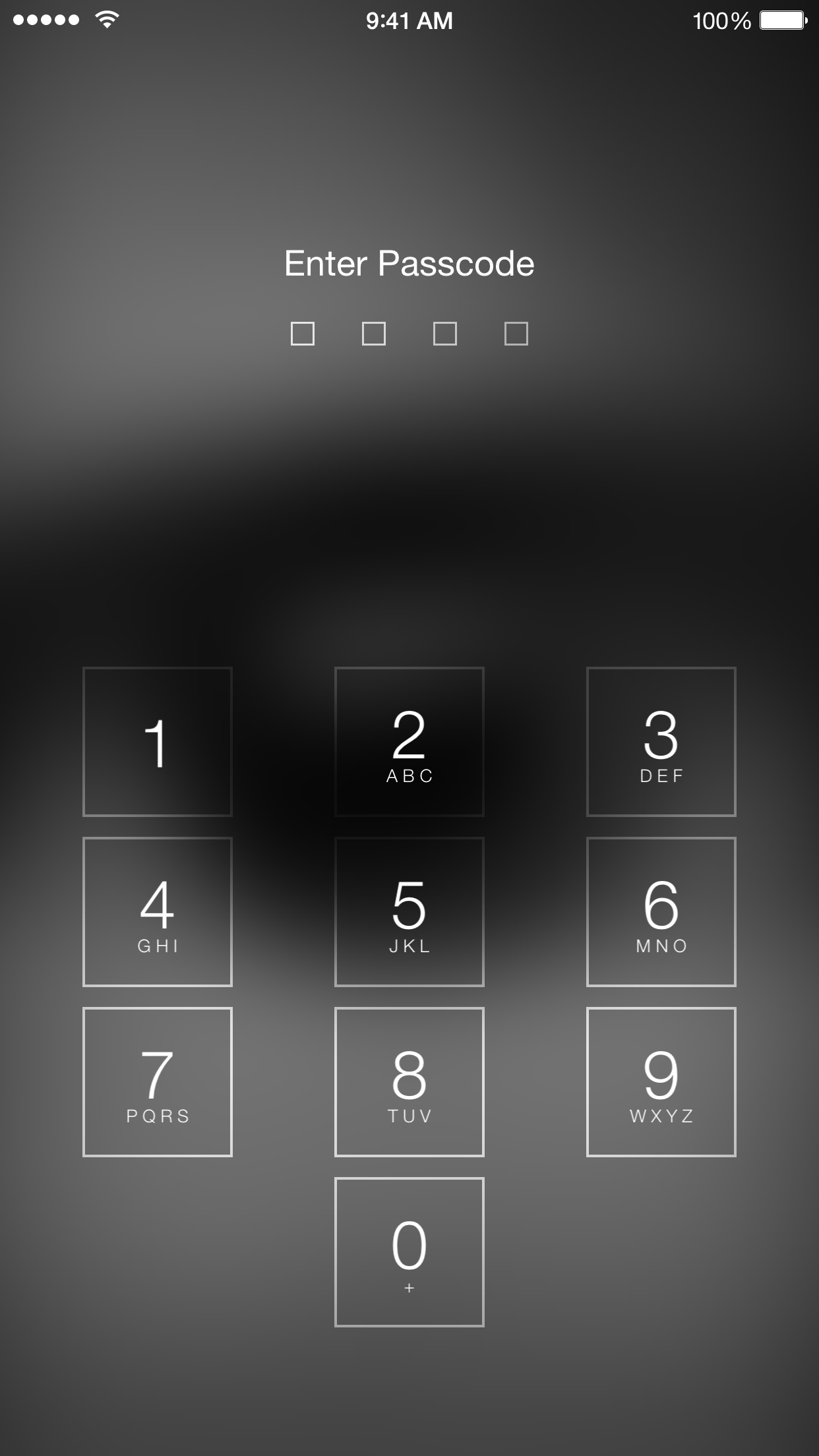Tap the 3 DEF key
The width and height of the screenshot is (819, 1456).
(661, 742)
